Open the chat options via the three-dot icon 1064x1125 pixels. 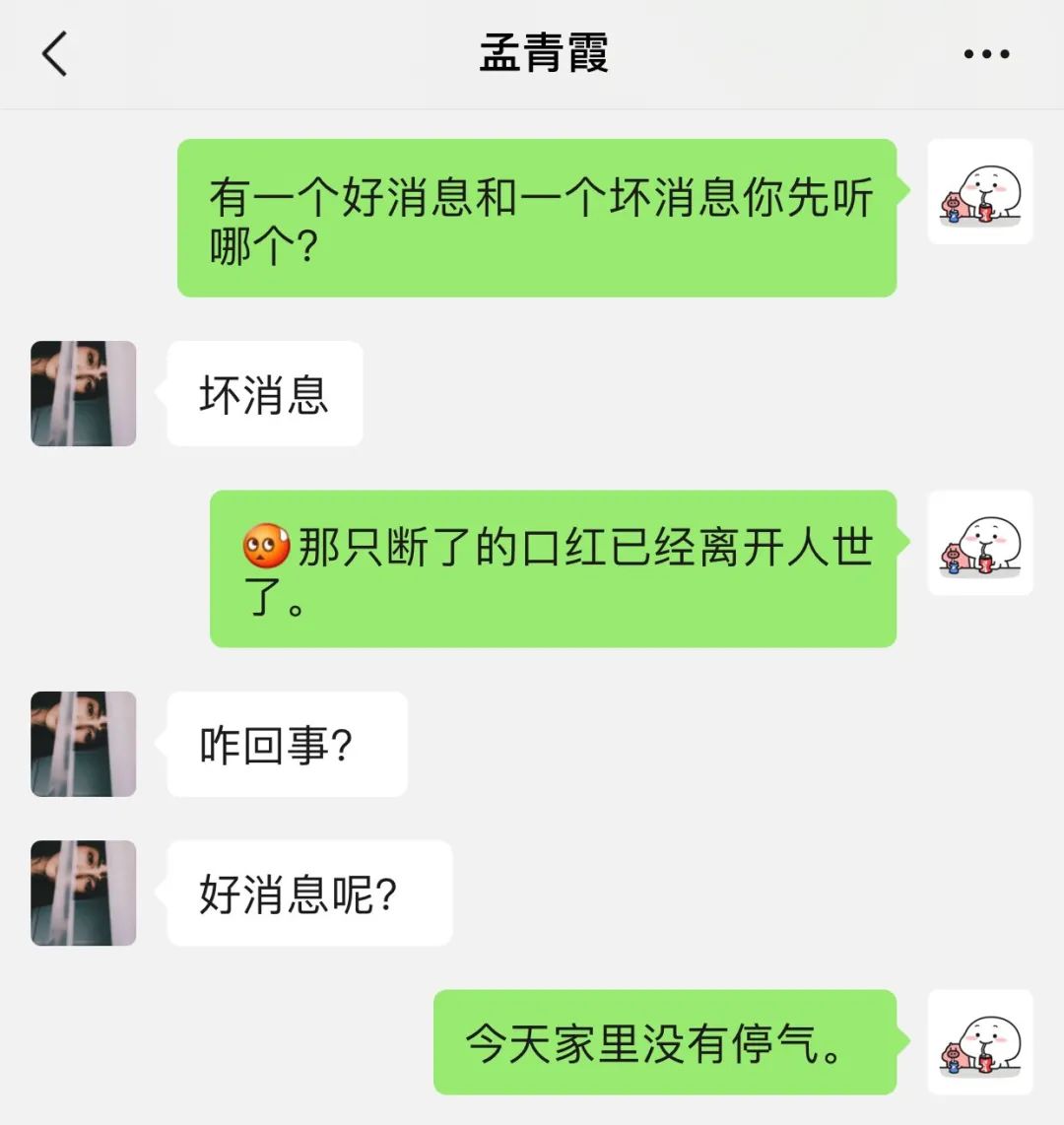point(986,54)
